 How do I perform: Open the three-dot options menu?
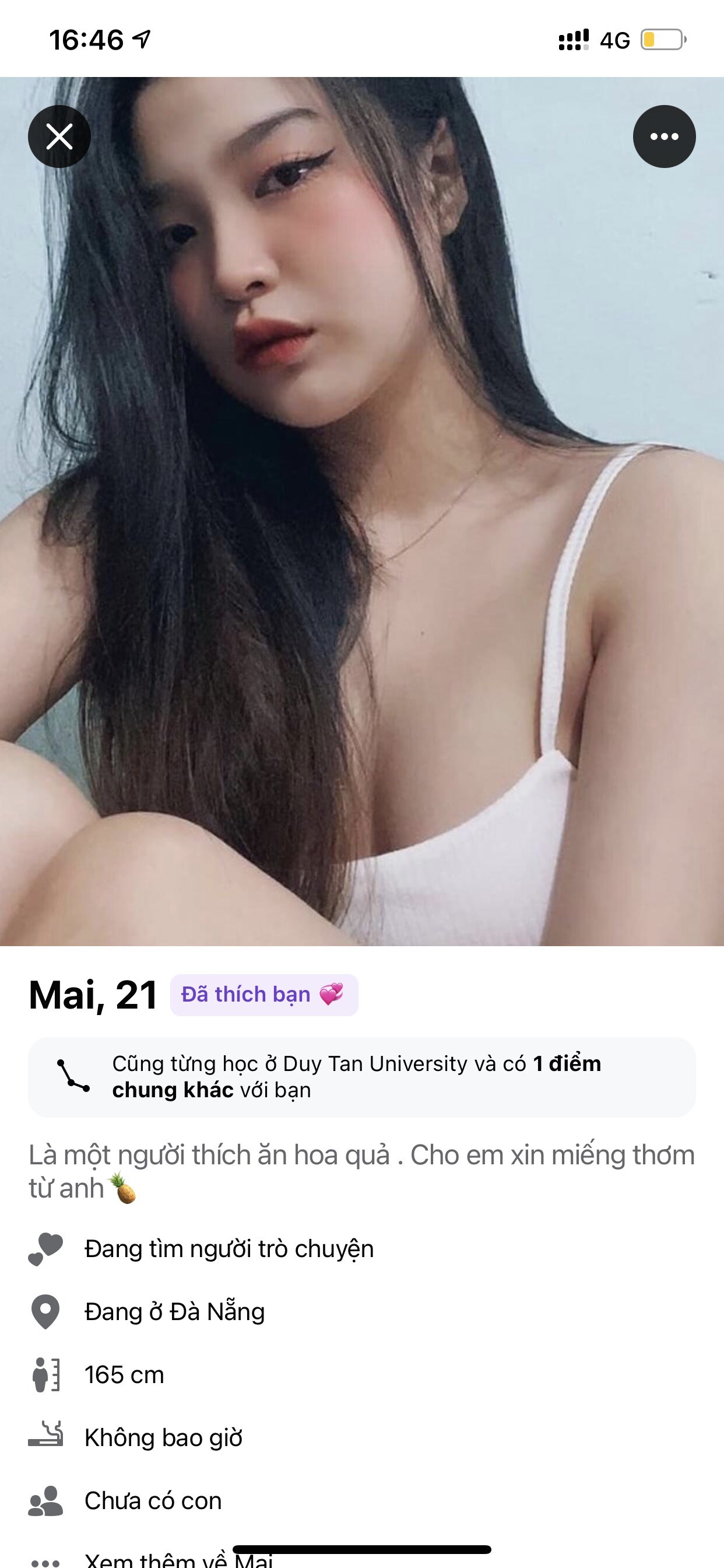pyautogui.click(x=664, y=136)
